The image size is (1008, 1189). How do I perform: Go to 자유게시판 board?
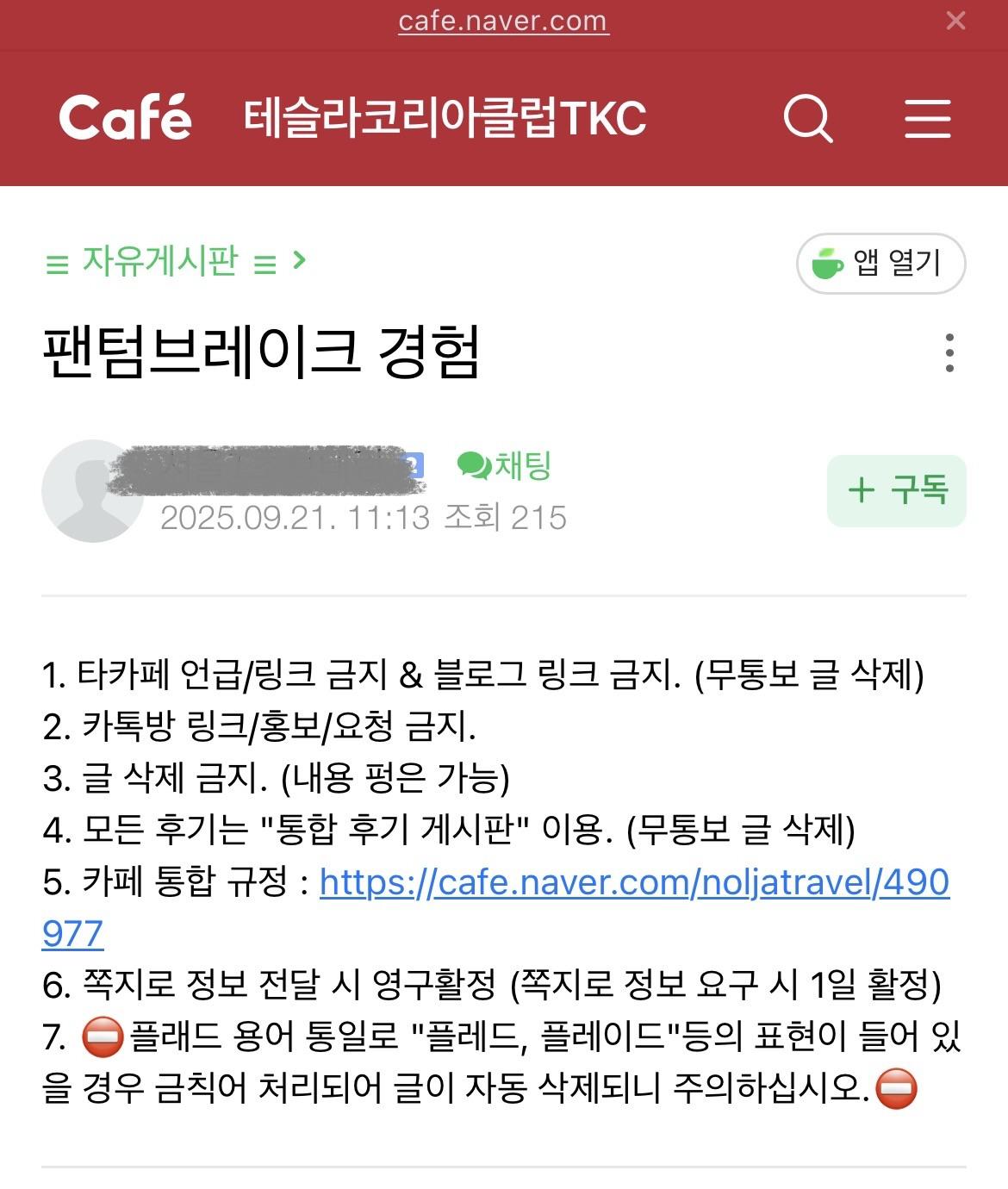(160, 261)
